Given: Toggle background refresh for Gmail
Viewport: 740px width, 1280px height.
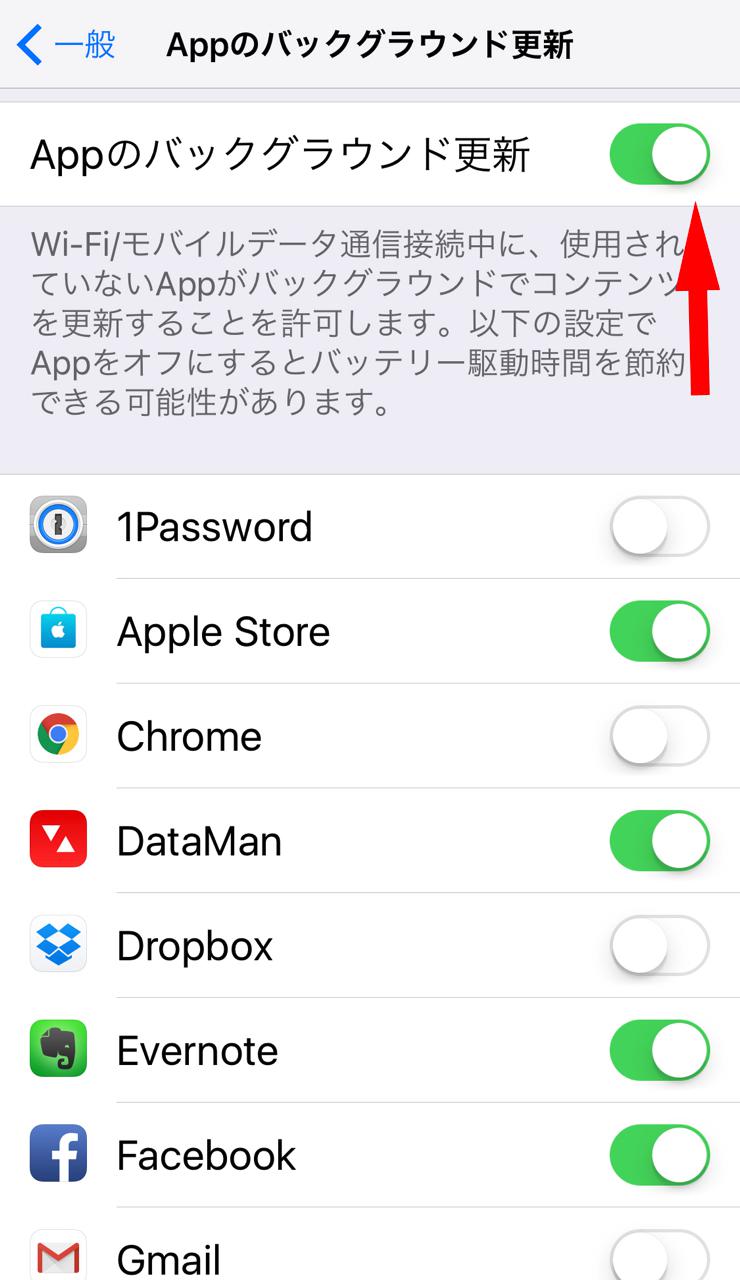Looking at the screenshot, I should (x=660, y=1256).
